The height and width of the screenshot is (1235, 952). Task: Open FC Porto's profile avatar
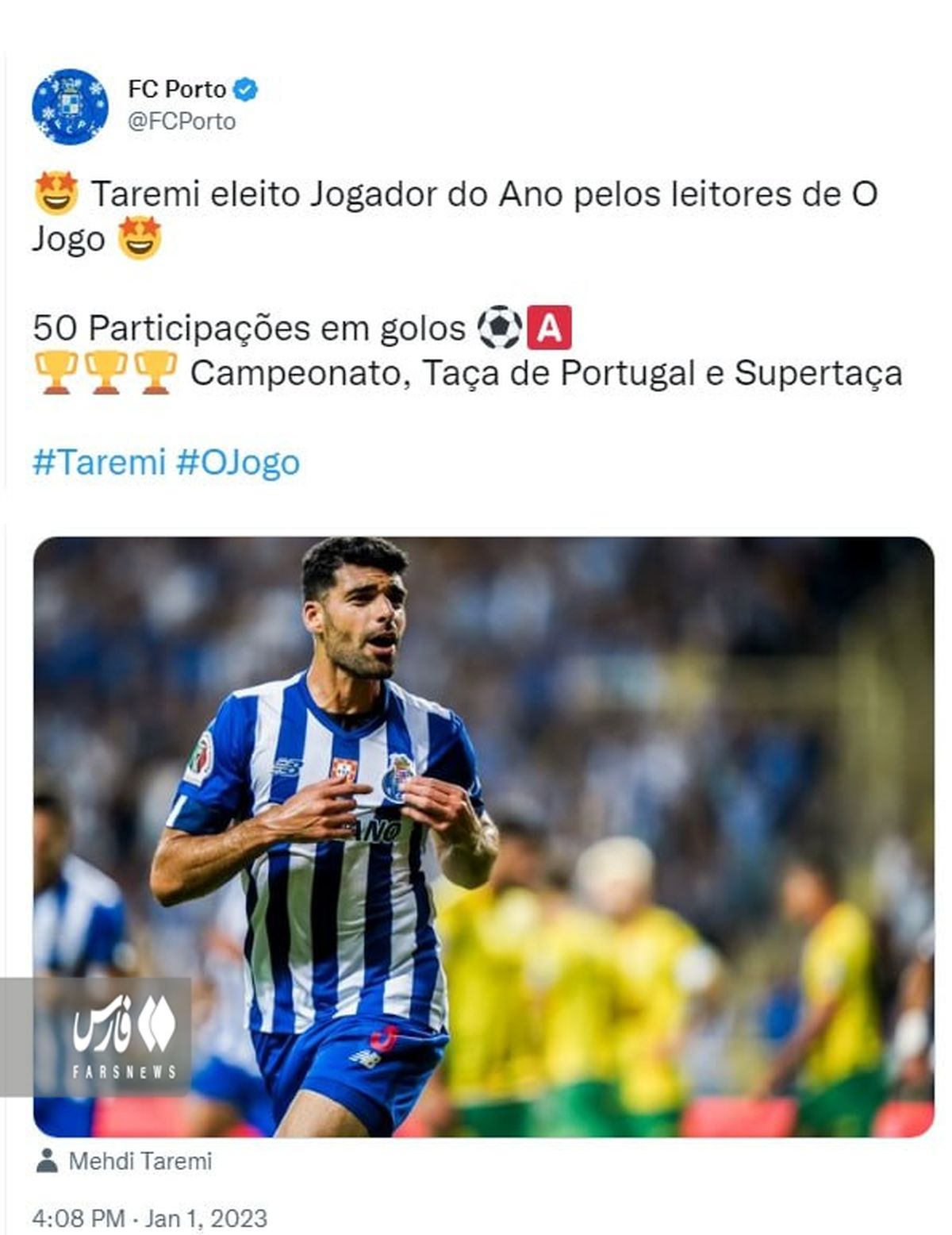pyautogui.click(x=70, y=106)
